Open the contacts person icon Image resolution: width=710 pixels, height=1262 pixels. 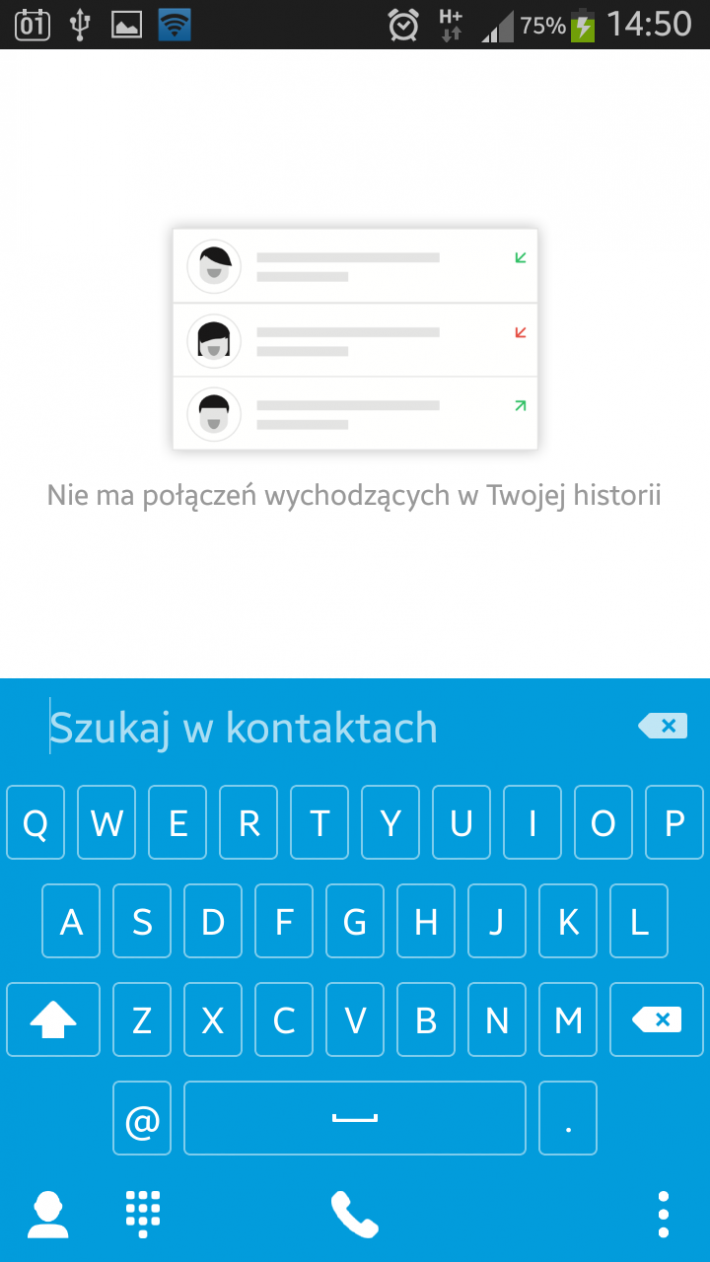point(47,1215)
